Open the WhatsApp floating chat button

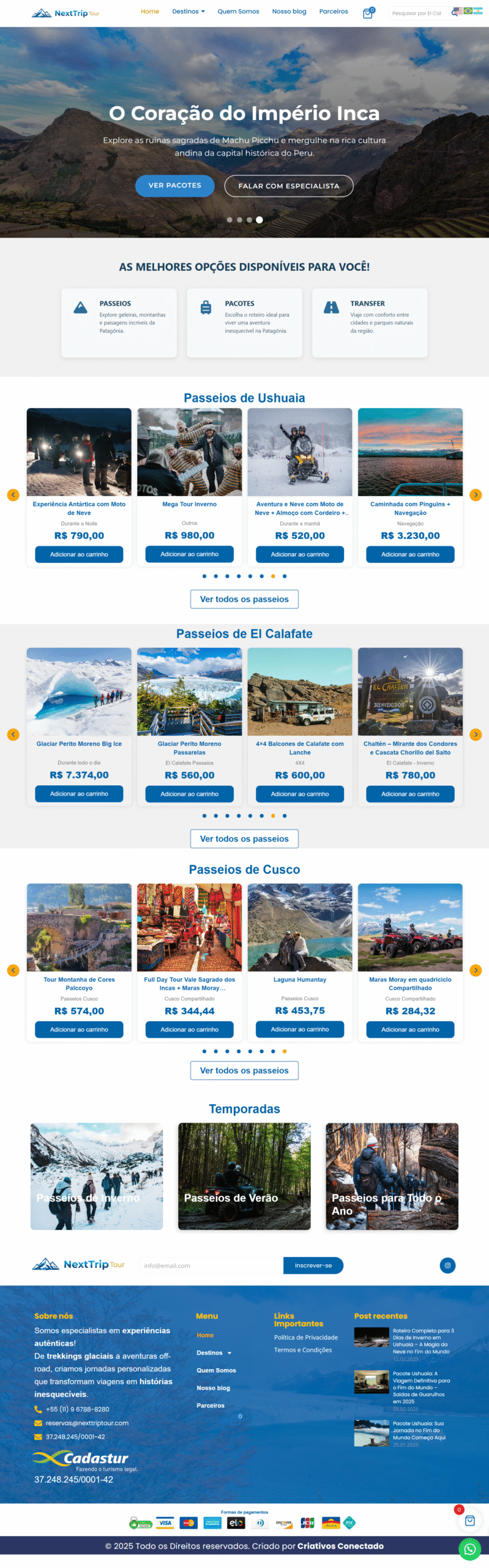[x=469, y=1549]
